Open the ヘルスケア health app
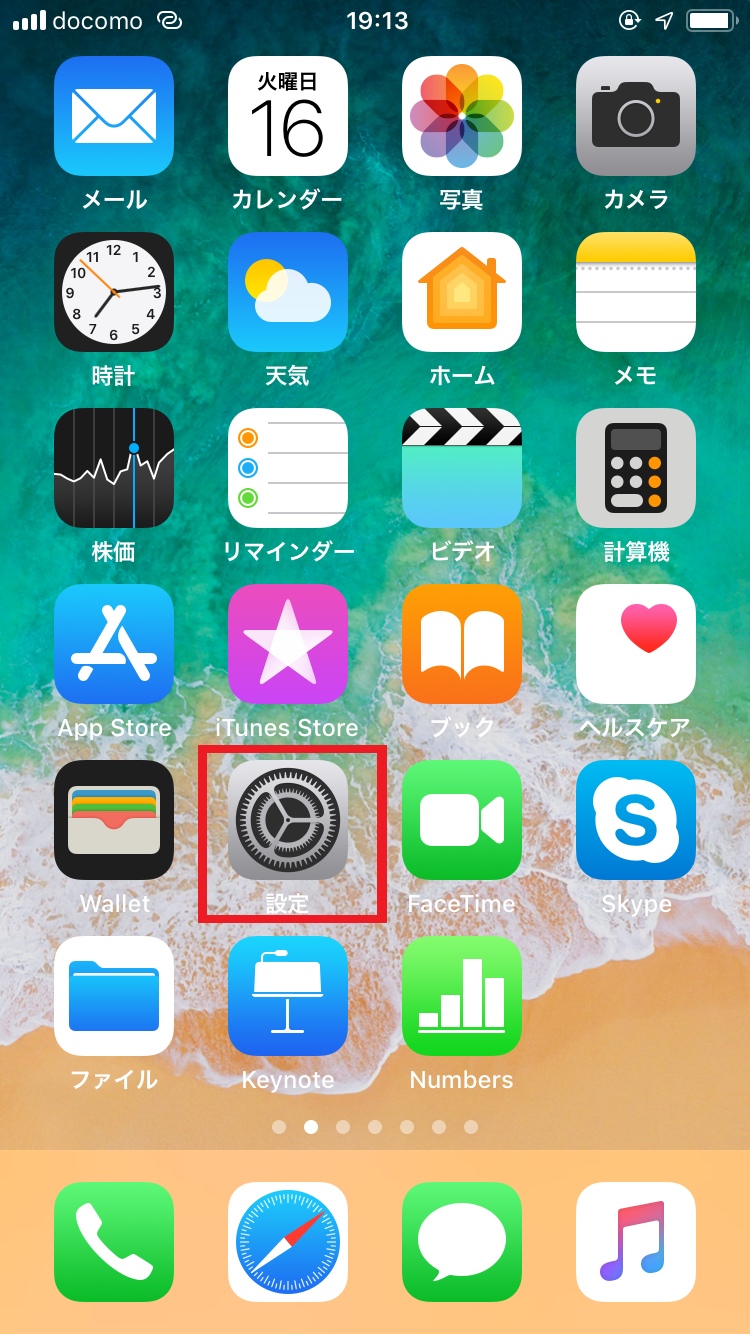The image size is (750, 1334). [636, 644]
